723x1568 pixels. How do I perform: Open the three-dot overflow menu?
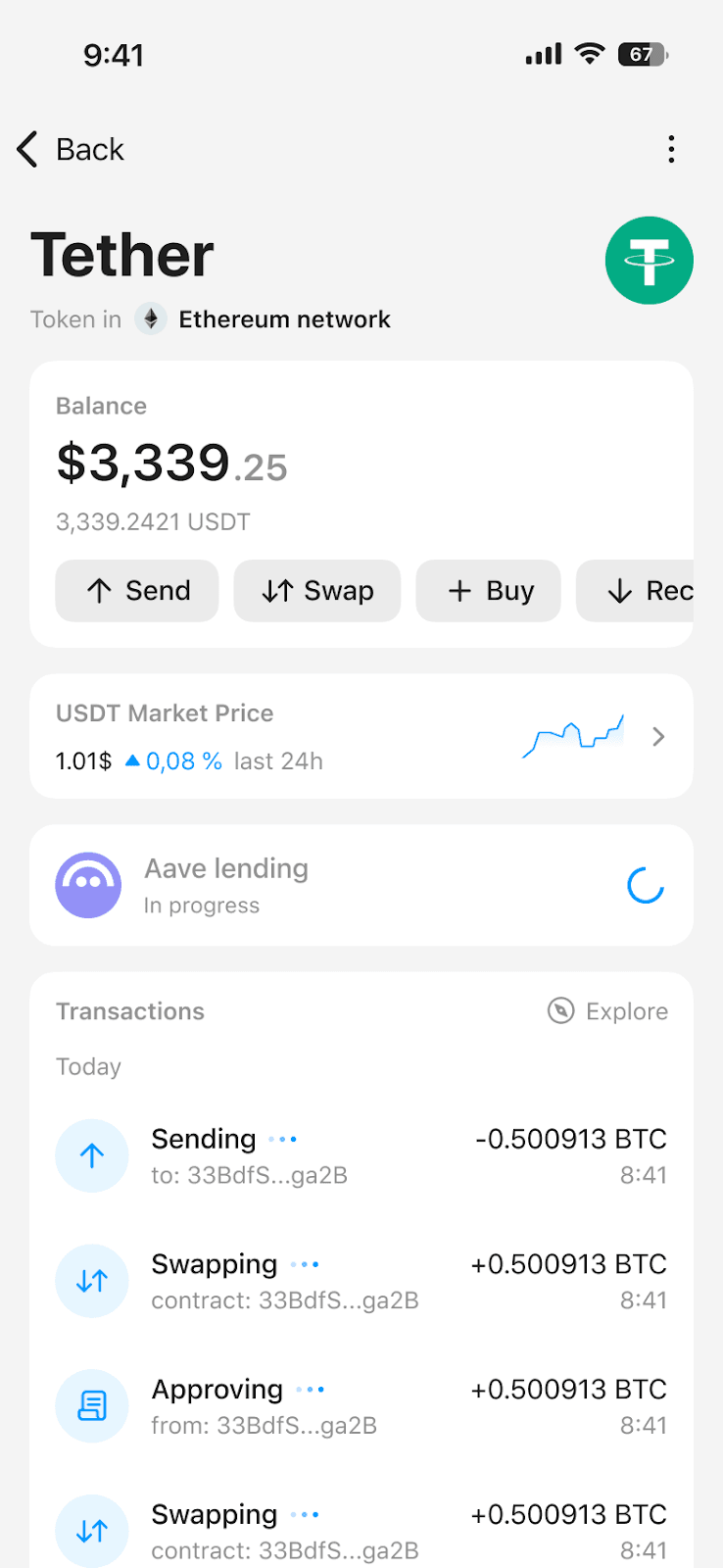pos(671,150)
